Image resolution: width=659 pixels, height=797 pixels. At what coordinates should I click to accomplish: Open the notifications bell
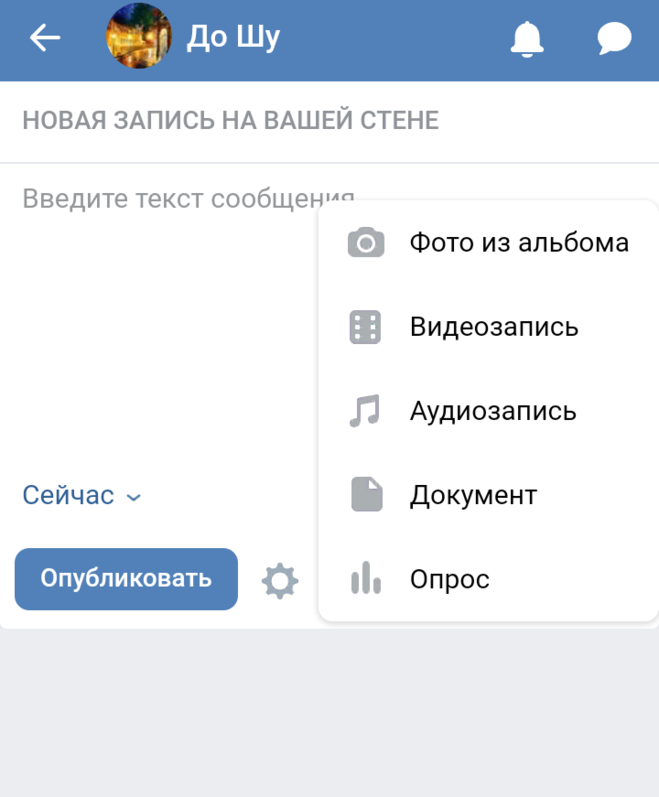(527, 39)
